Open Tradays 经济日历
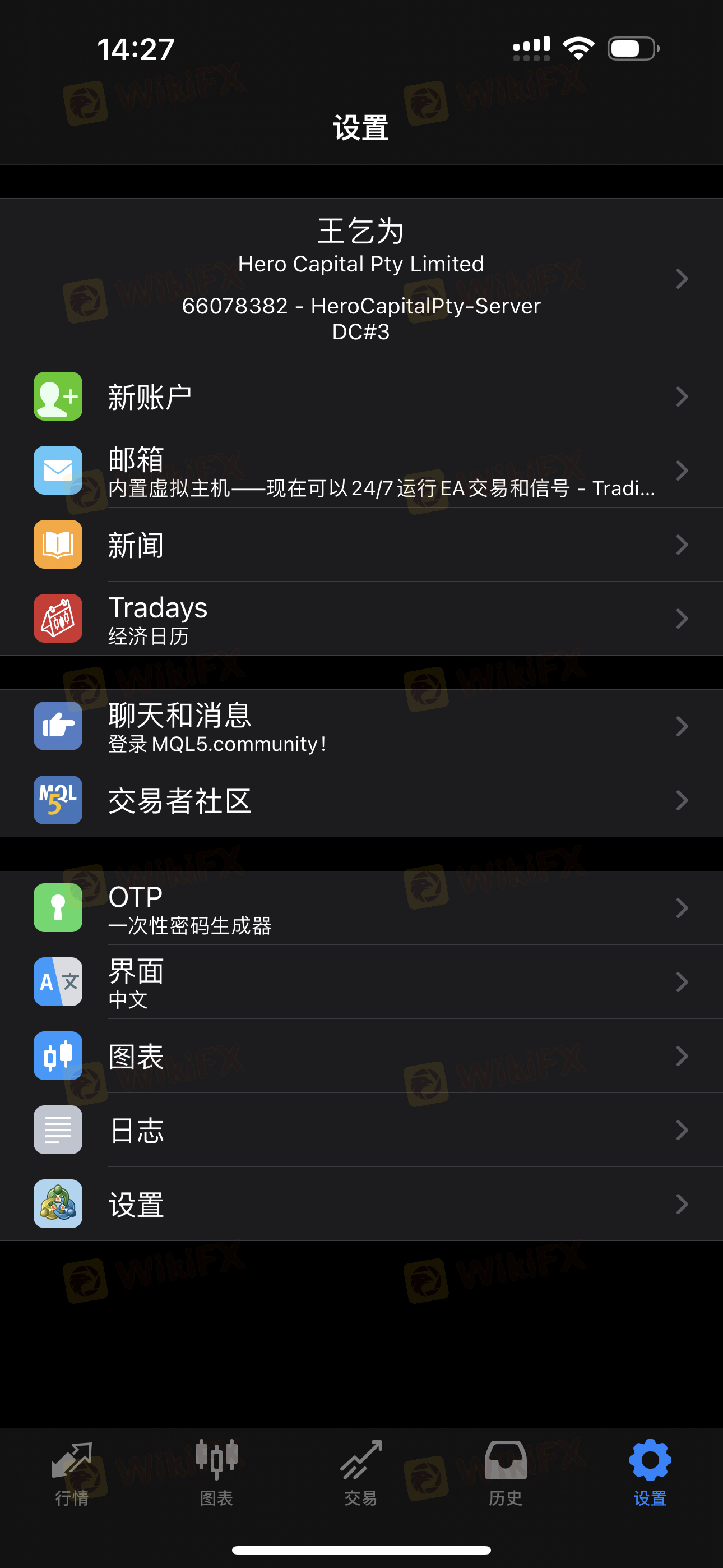The width and height of the screenshot is (723, 1568). [361, 619]
